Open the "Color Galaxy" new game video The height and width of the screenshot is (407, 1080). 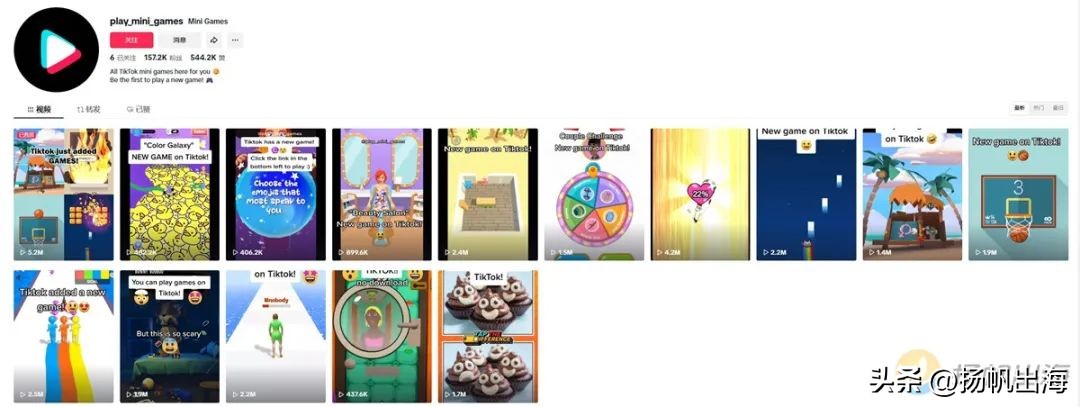169,194
